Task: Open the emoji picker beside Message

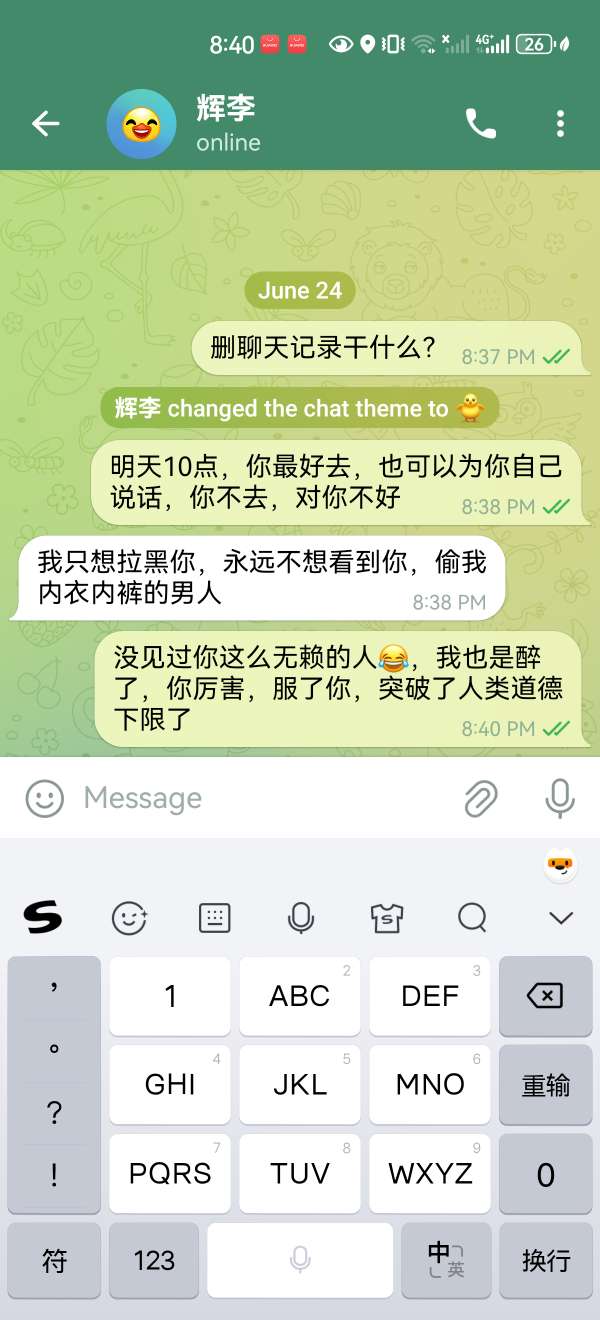Action: [x=44, y=798]
